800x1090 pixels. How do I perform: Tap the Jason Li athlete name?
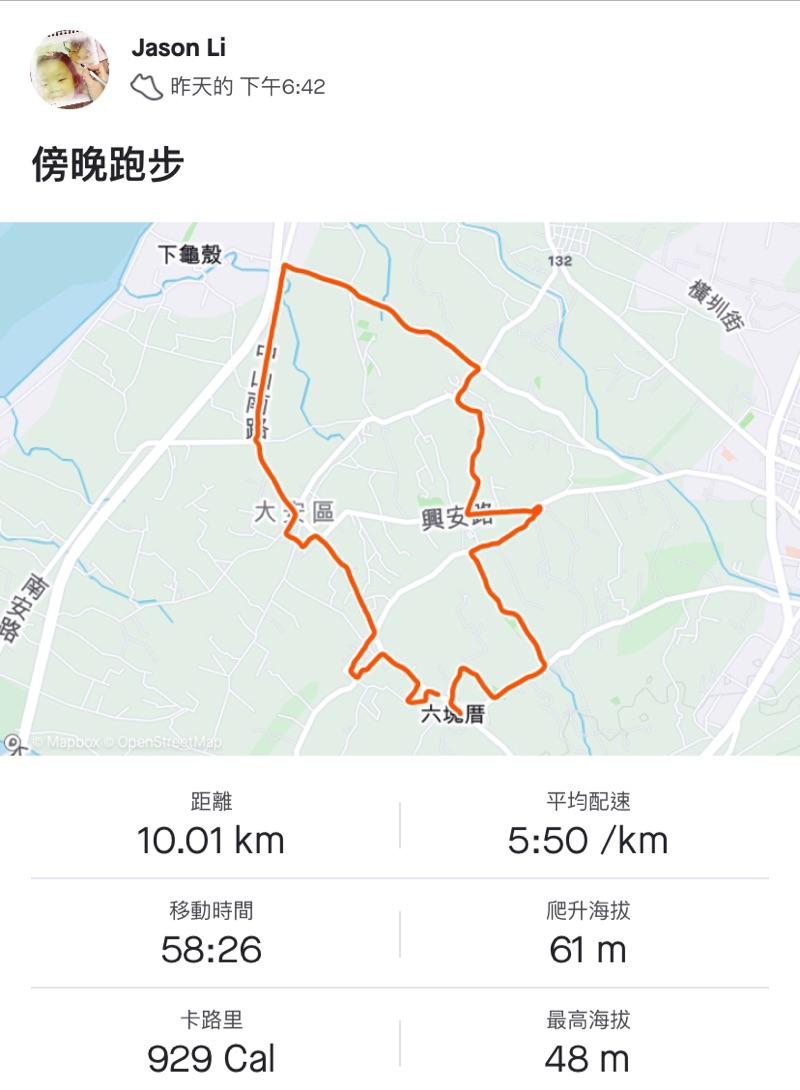177,48
